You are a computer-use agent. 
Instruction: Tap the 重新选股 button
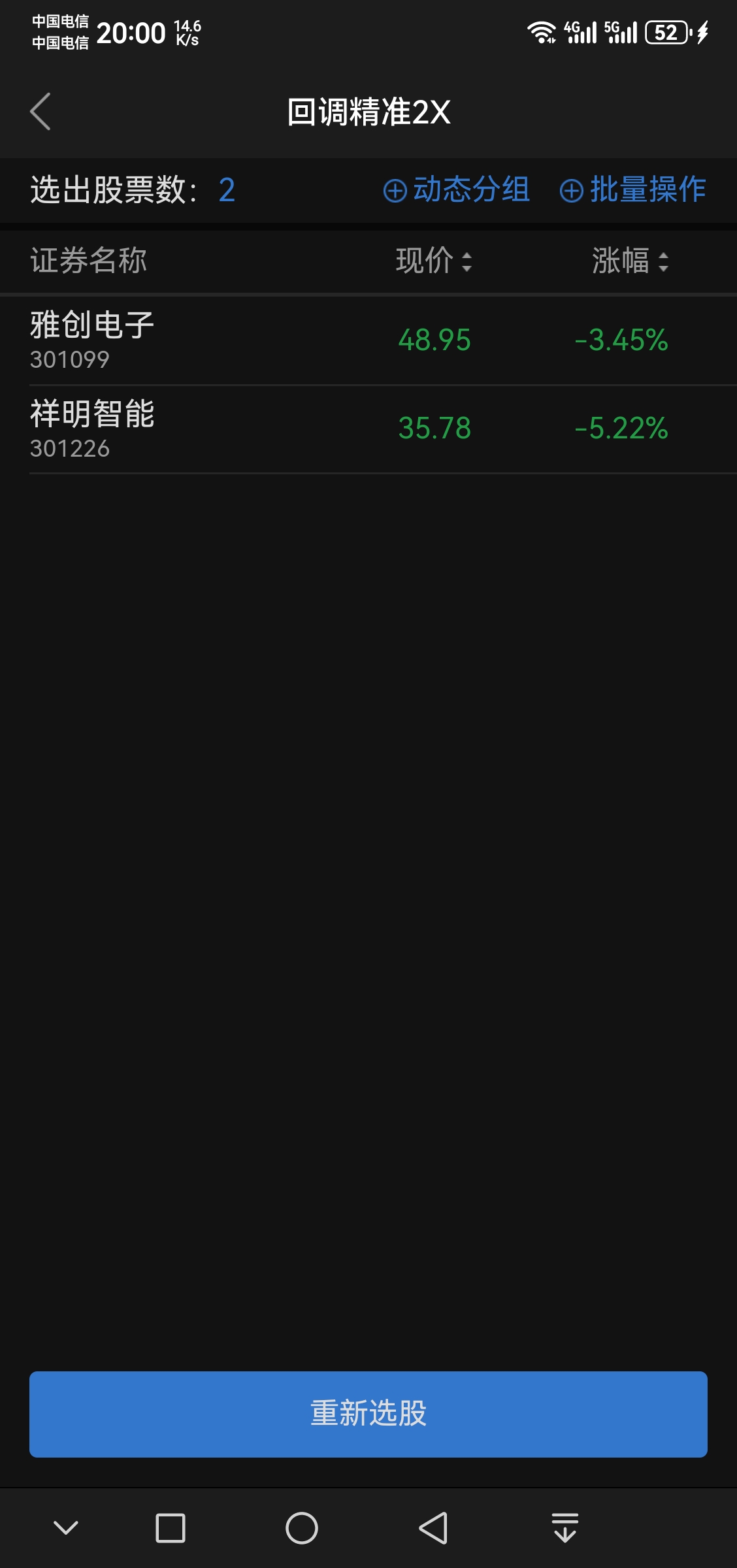[x=368, y=1414]
